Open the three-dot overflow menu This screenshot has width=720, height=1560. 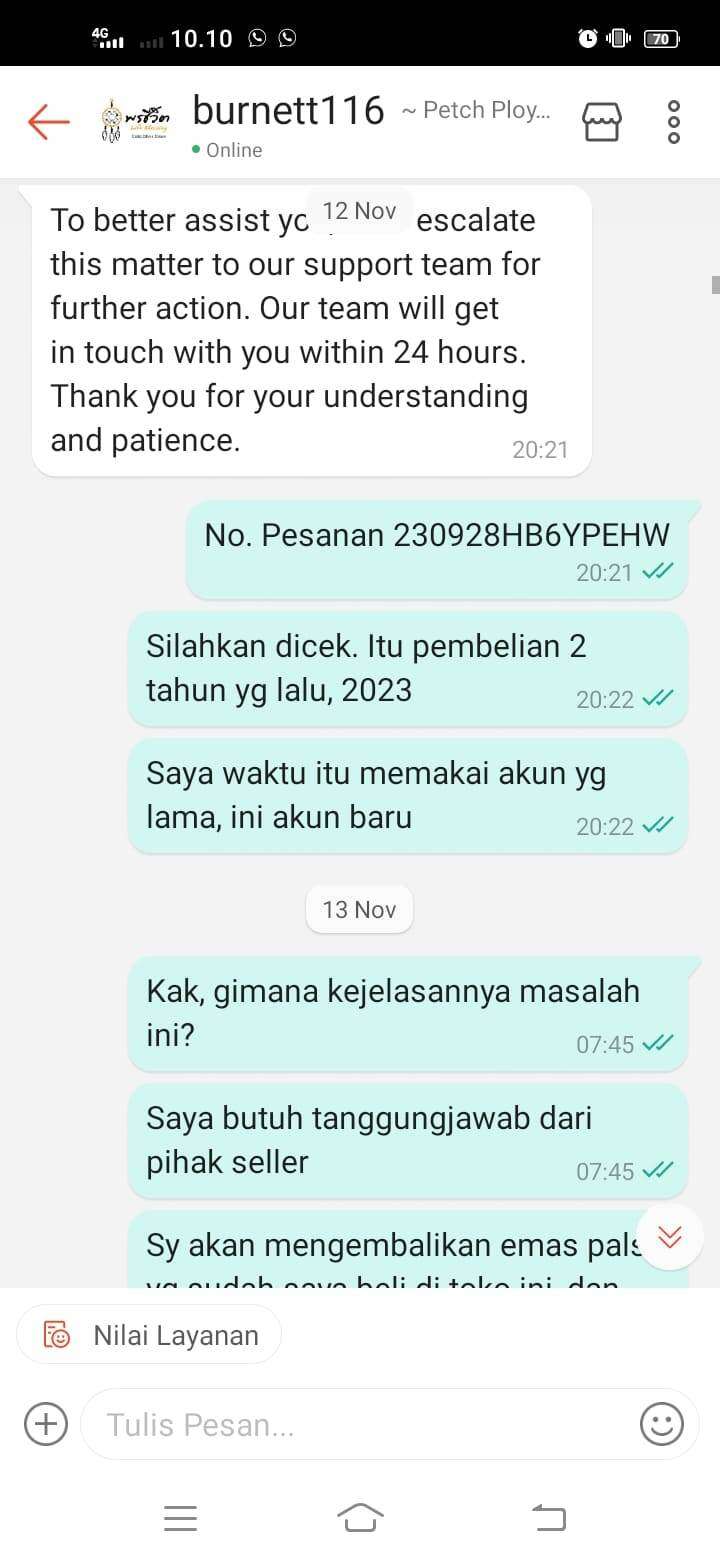[x=673, y=122]
